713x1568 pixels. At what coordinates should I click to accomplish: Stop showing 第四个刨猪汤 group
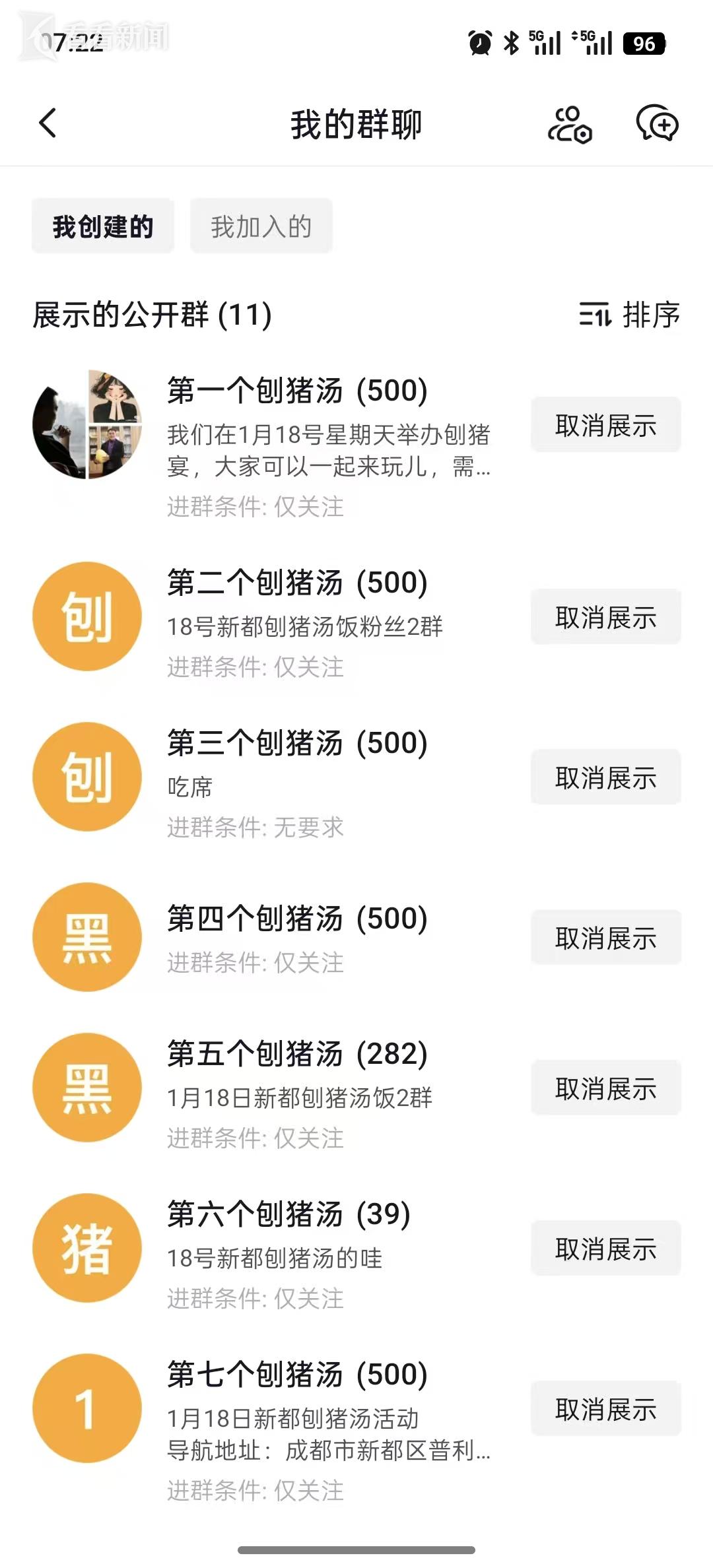(x=605, y=938)
